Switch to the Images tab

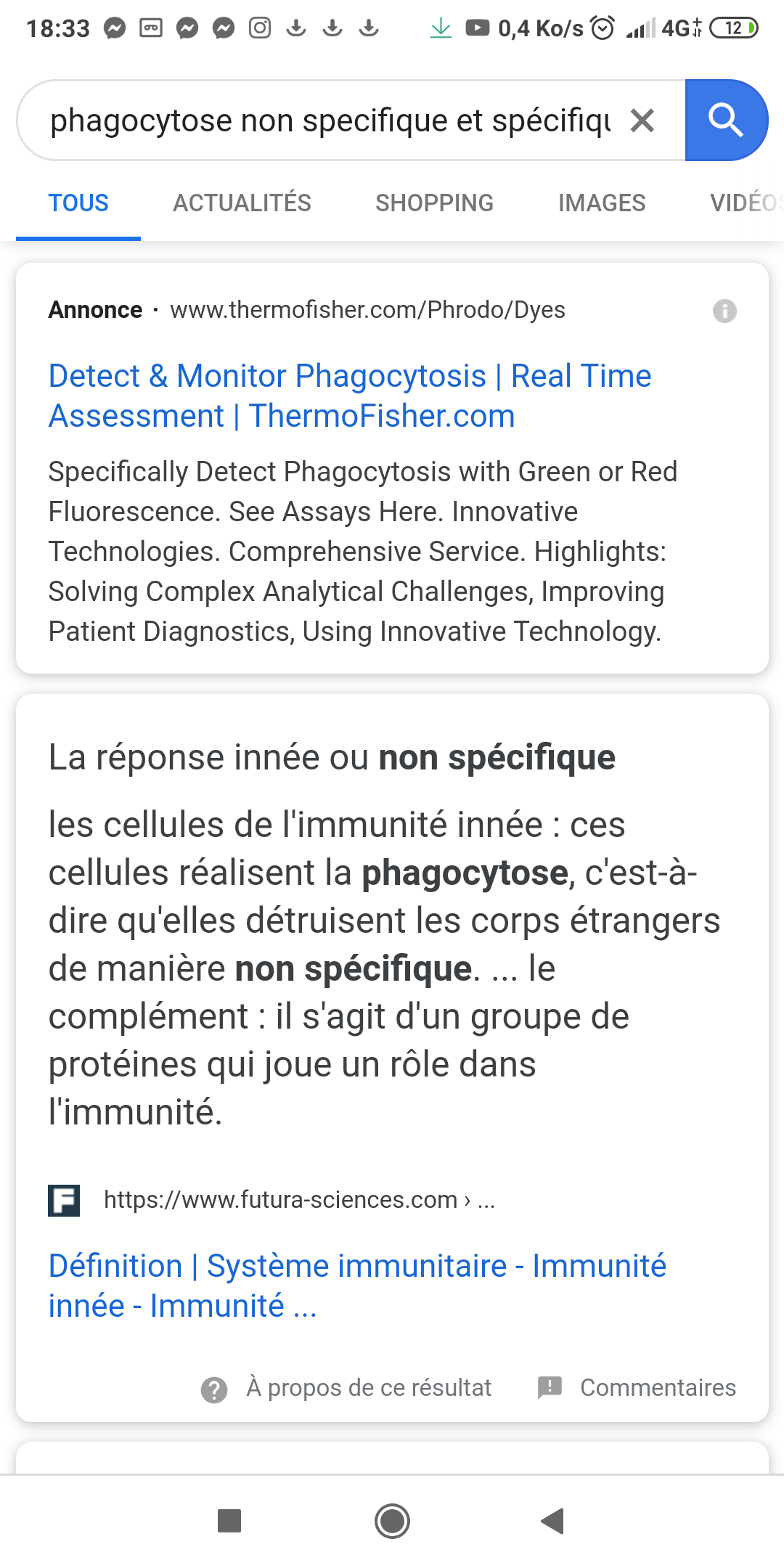coord(601,203)
